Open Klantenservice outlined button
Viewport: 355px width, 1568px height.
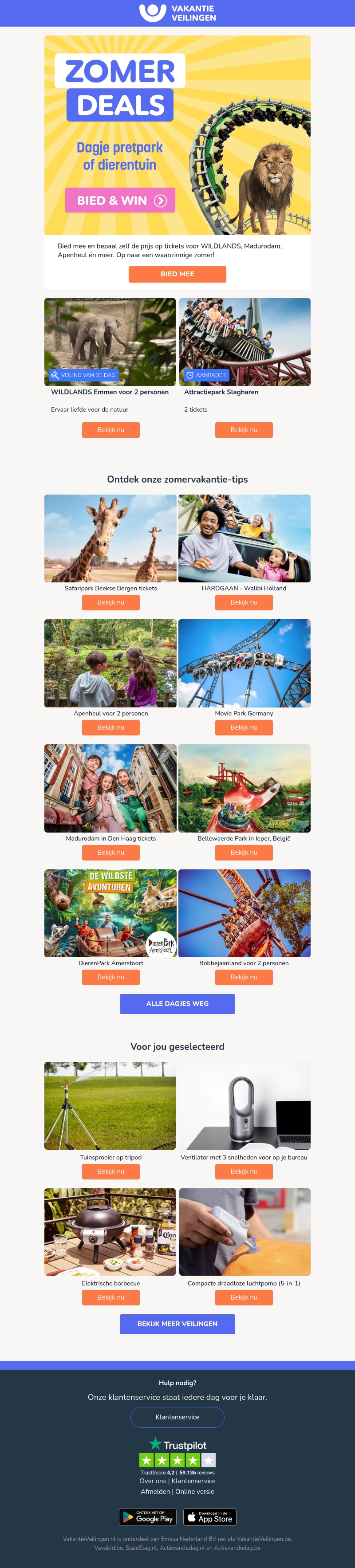[x=177, y=1417]
